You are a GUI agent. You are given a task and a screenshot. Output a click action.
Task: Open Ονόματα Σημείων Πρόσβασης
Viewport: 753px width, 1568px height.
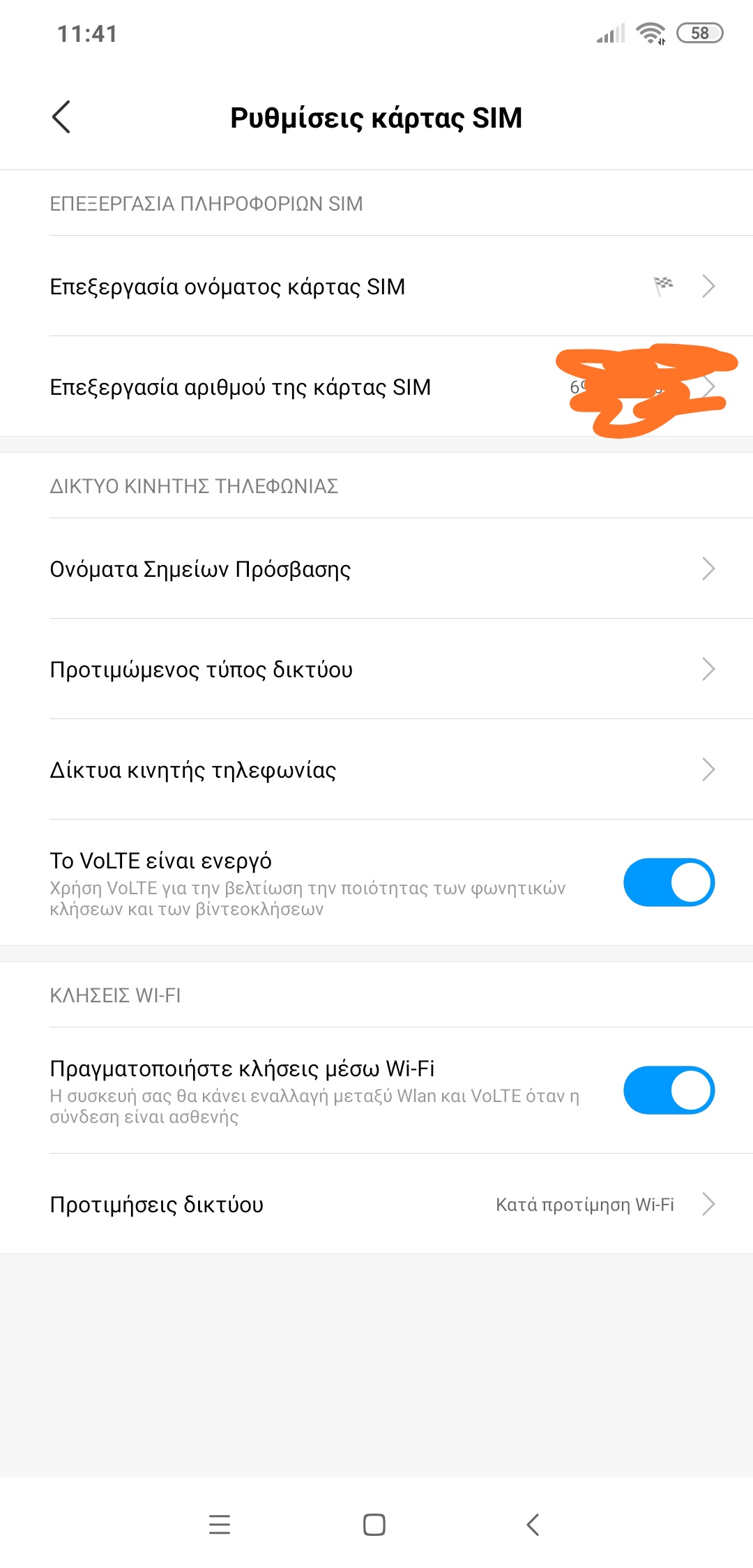[376, 569]
